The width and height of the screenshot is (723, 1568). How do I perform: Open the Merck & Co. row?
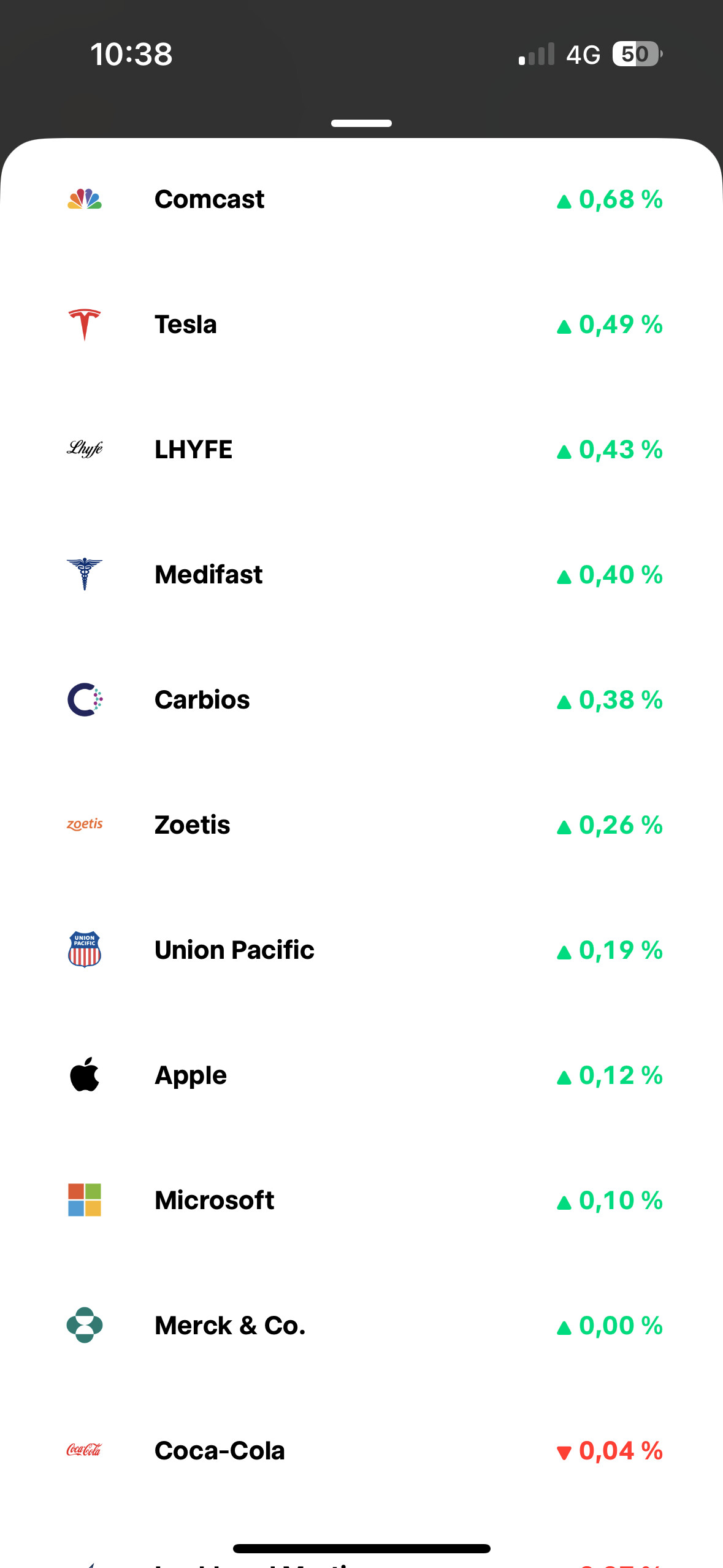(x=361, y=1326)
